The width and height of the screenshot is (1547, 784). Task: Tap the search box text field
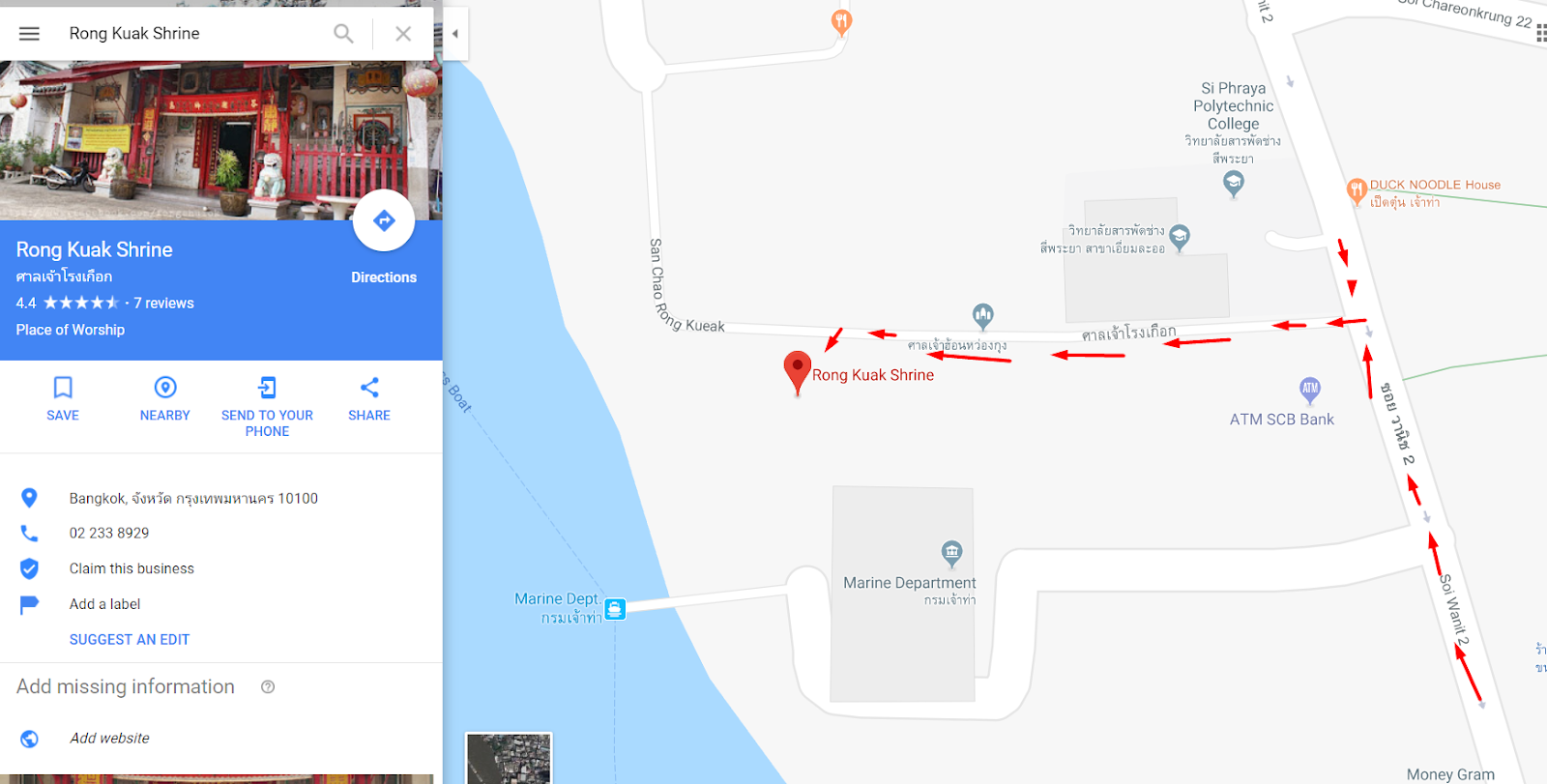tap(193, 34)
